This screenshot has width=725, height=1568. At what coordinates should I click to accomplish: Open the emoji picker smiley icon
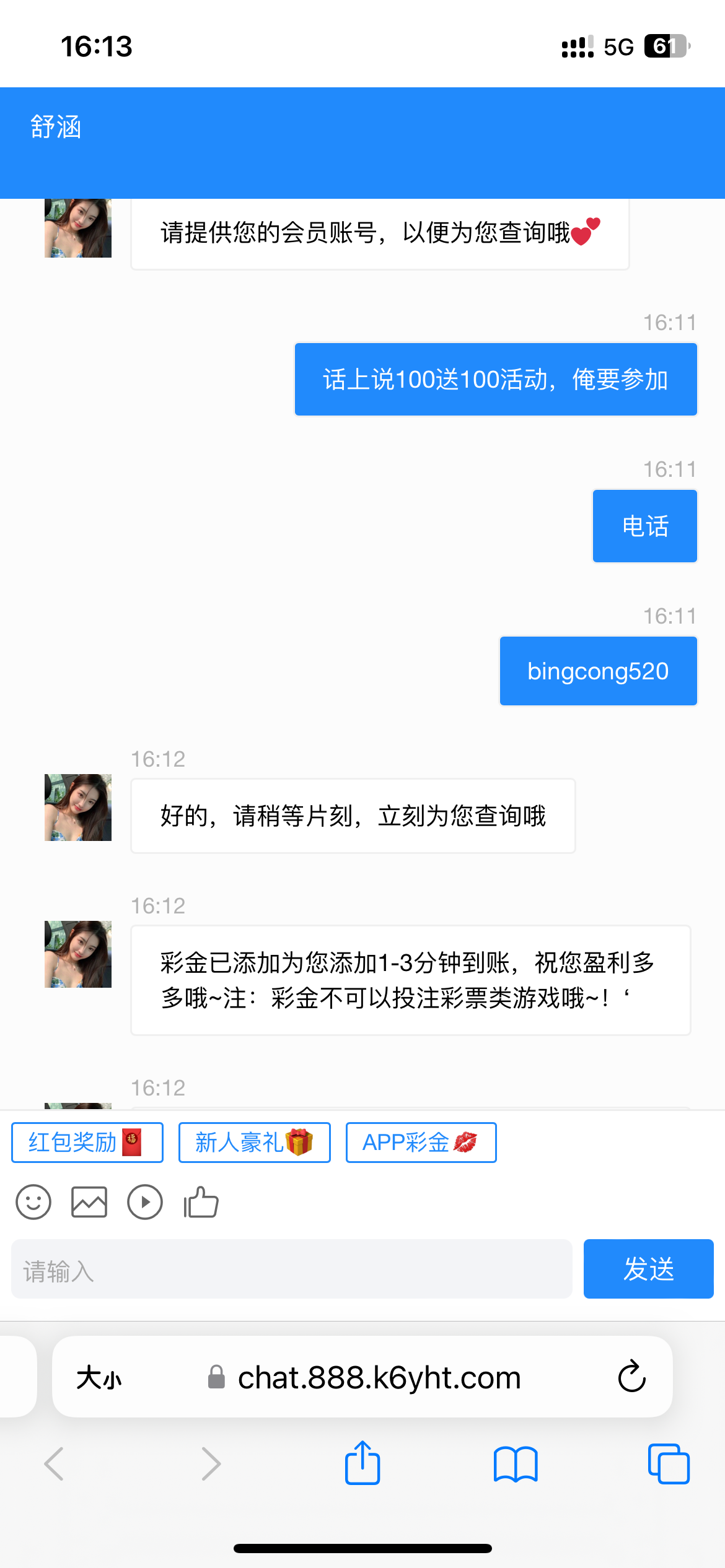33,1202
